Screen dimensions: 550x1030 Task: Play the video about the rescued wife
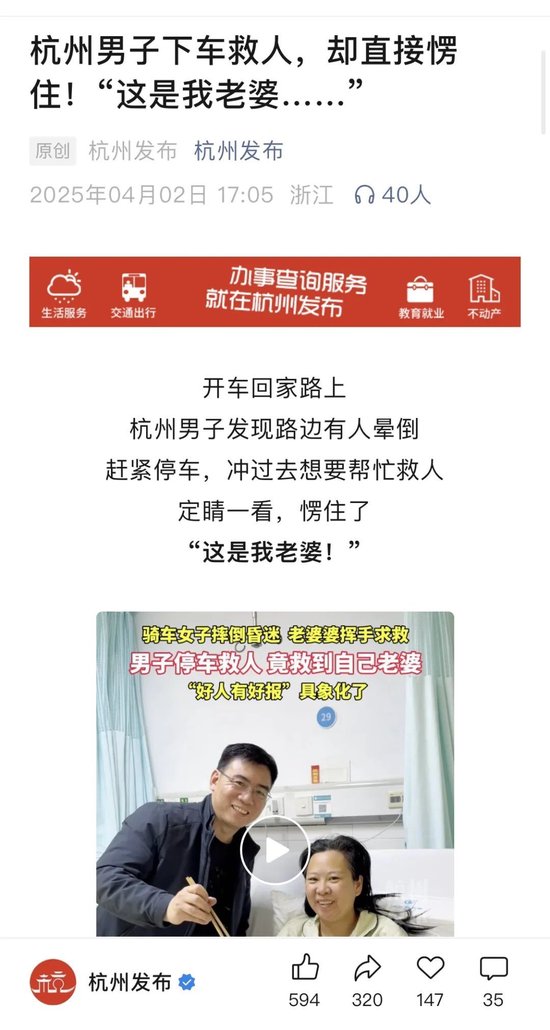pyautogui.click(x=275, y=849)
